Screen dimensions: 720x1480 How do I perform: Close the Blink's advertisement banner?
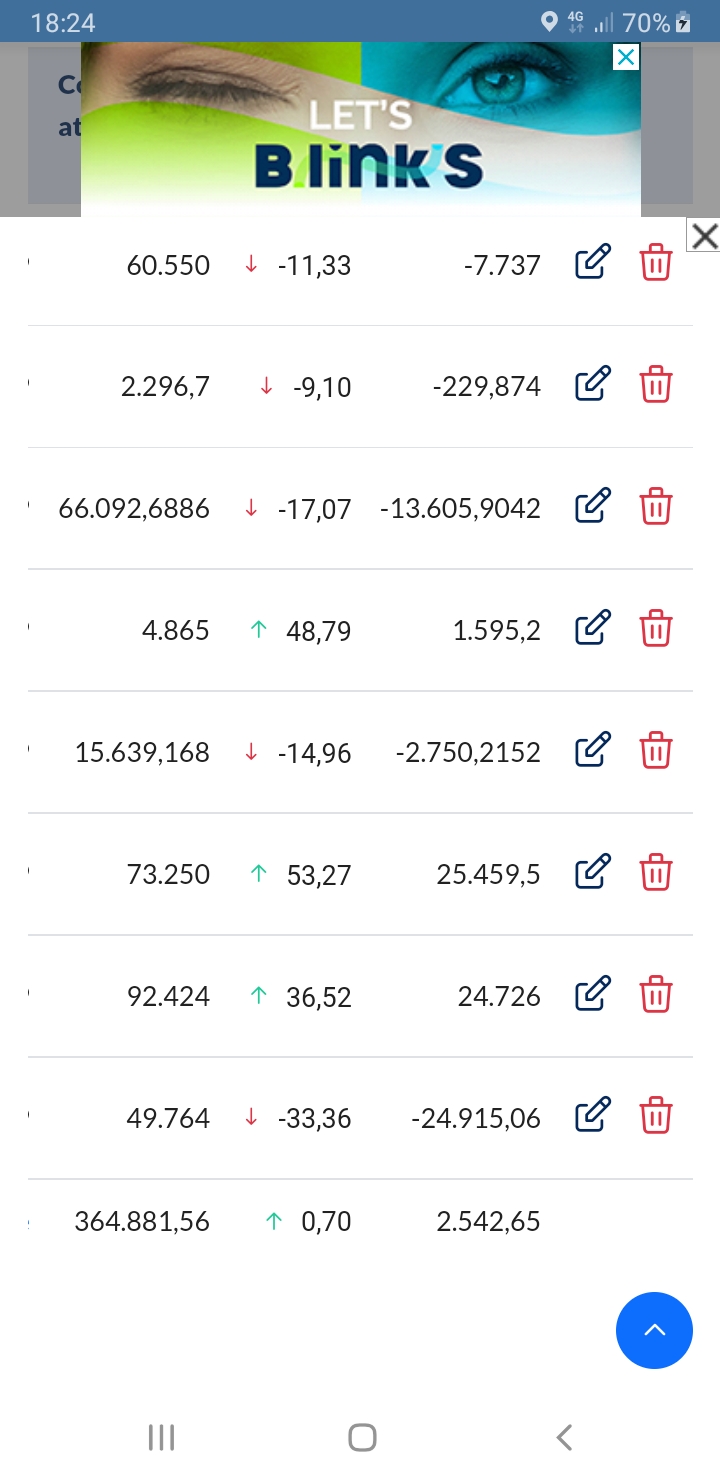626,58
